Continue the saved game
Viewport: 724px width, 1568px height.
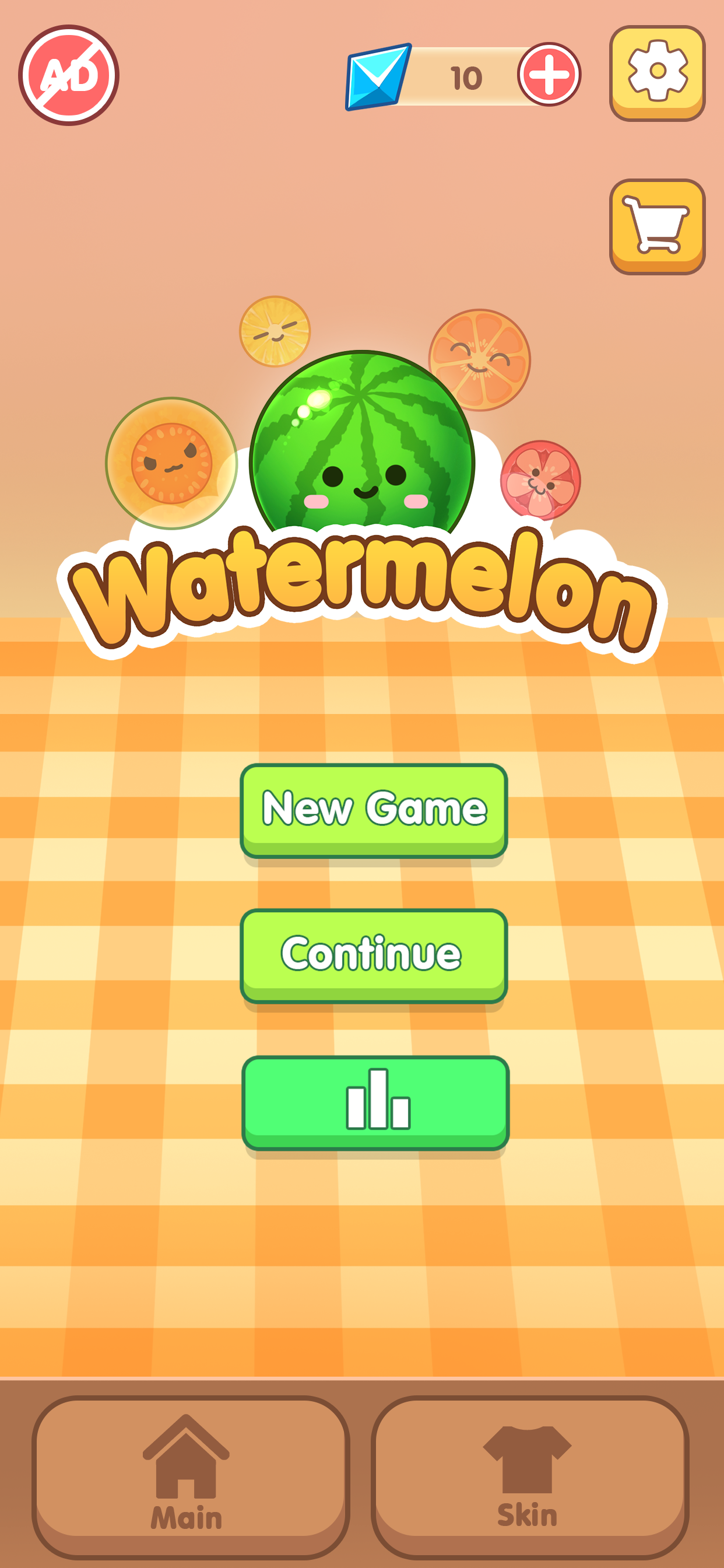tap(374, 954)
